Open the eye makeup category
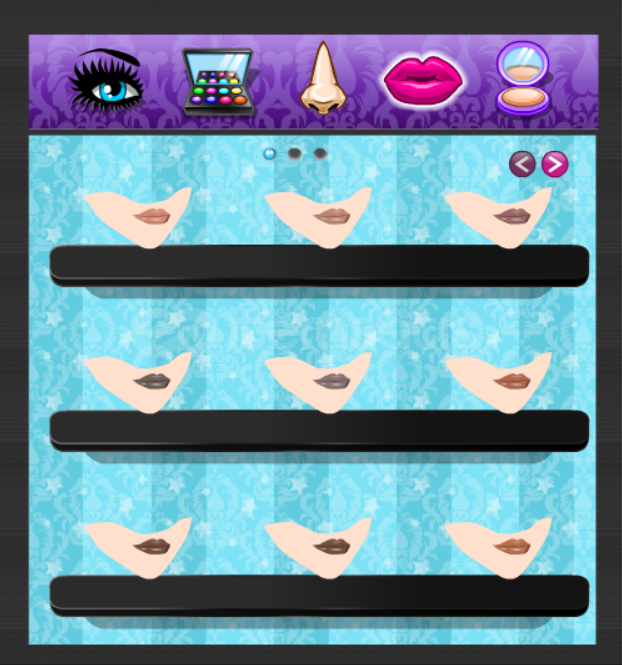 106,81
